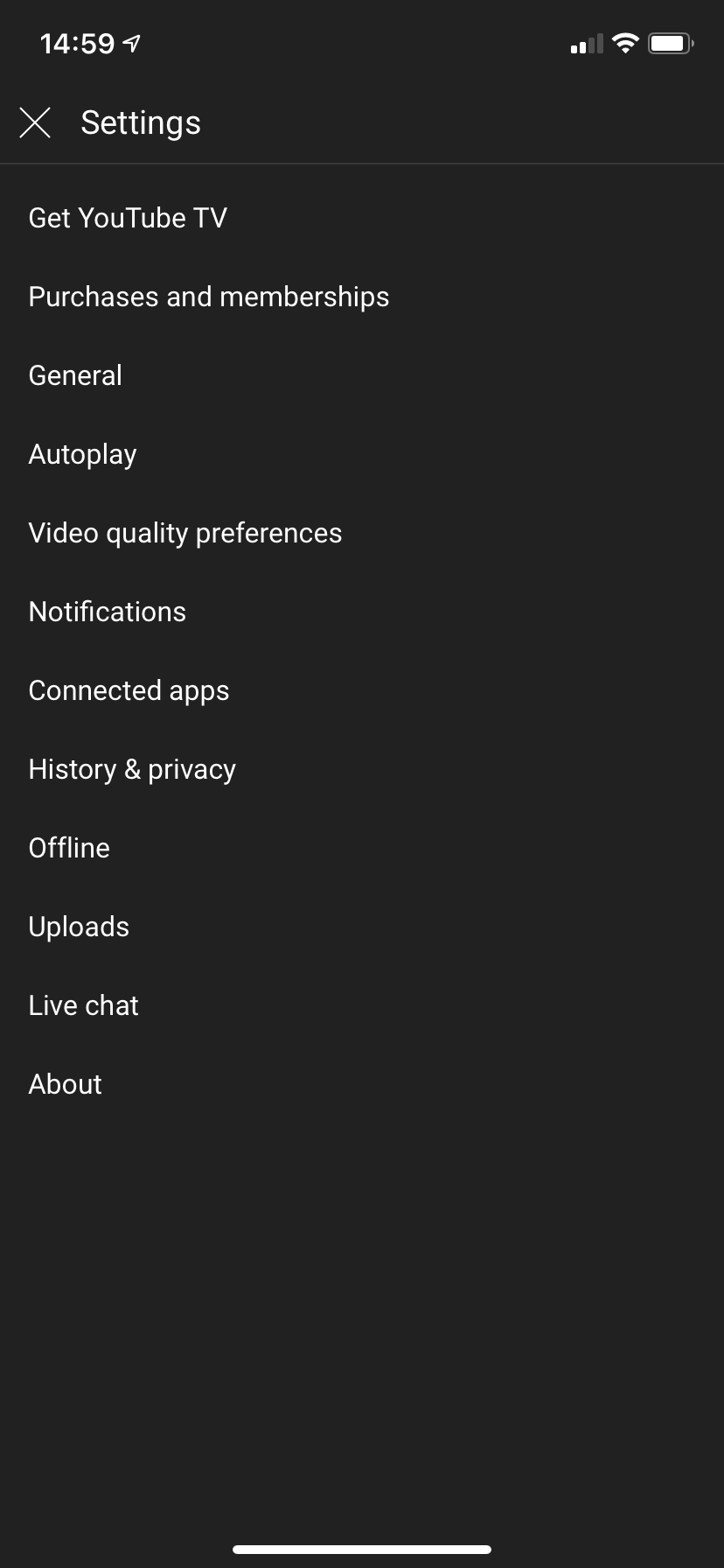Open Uploads settings
724x1568 pixels.
(x=79, y=926)
